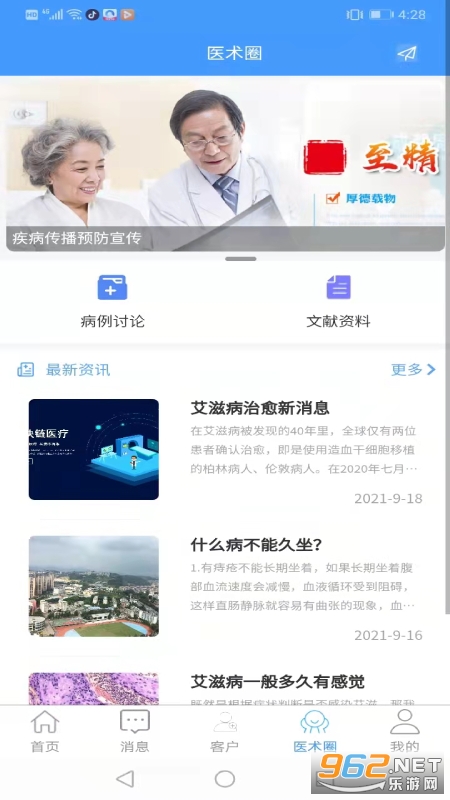
Task: Open article 艾滋病一般多久有感觉
Action: point(225,688)
